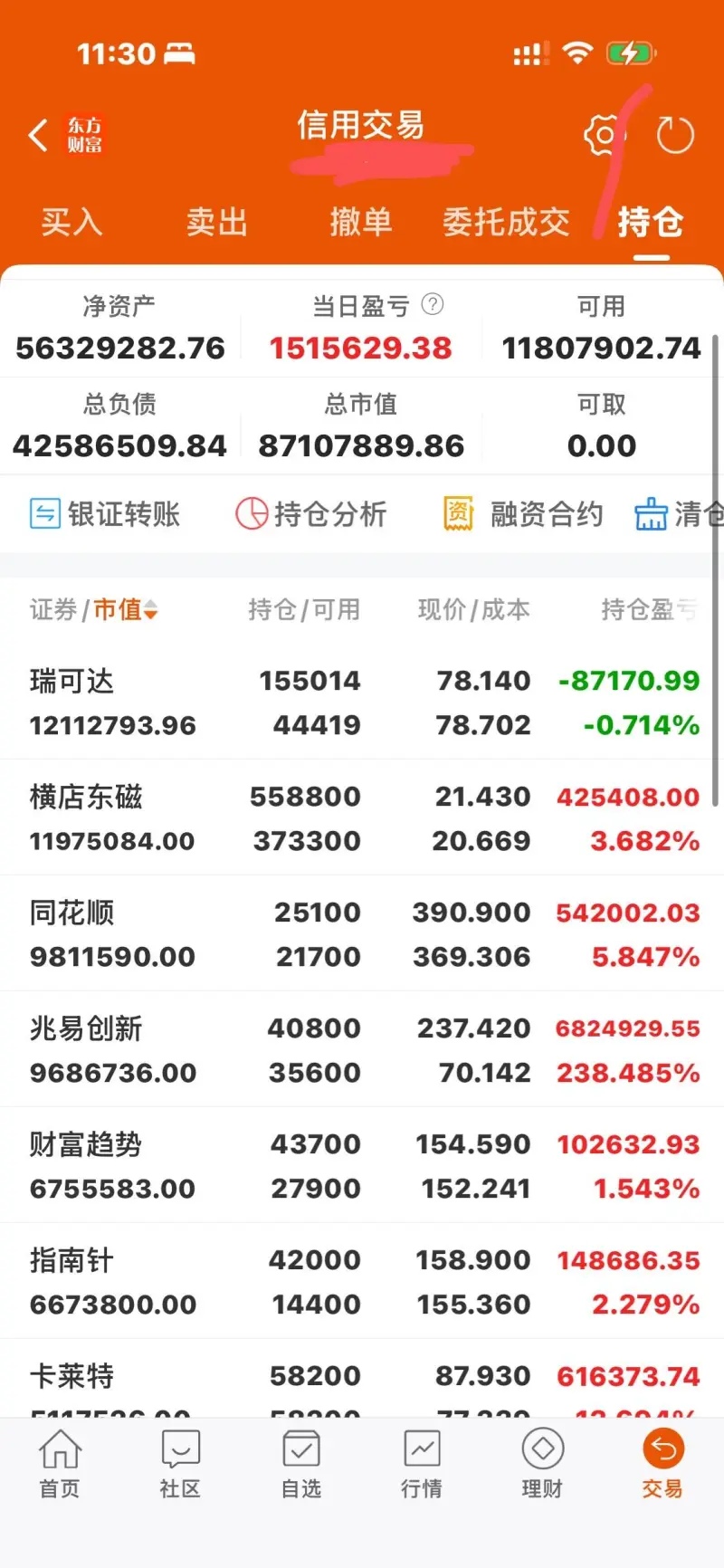This screenshot has width=724, height=1568.
Task: Open 持仓分析 position analysis
Action: coord(311,514)
